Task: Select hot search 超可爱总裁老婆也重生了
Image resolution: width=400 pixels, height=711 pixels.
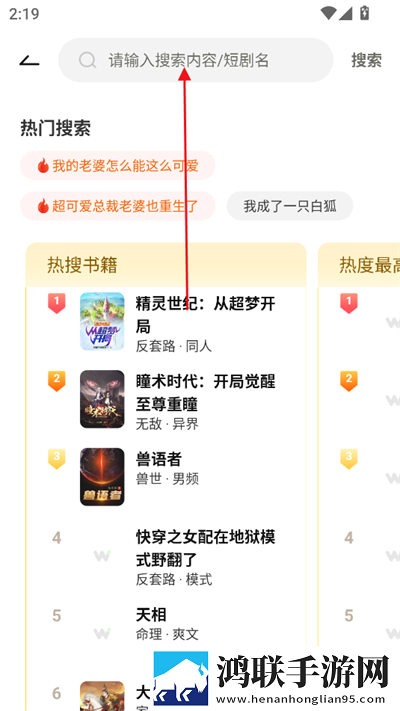Action: 117,206
